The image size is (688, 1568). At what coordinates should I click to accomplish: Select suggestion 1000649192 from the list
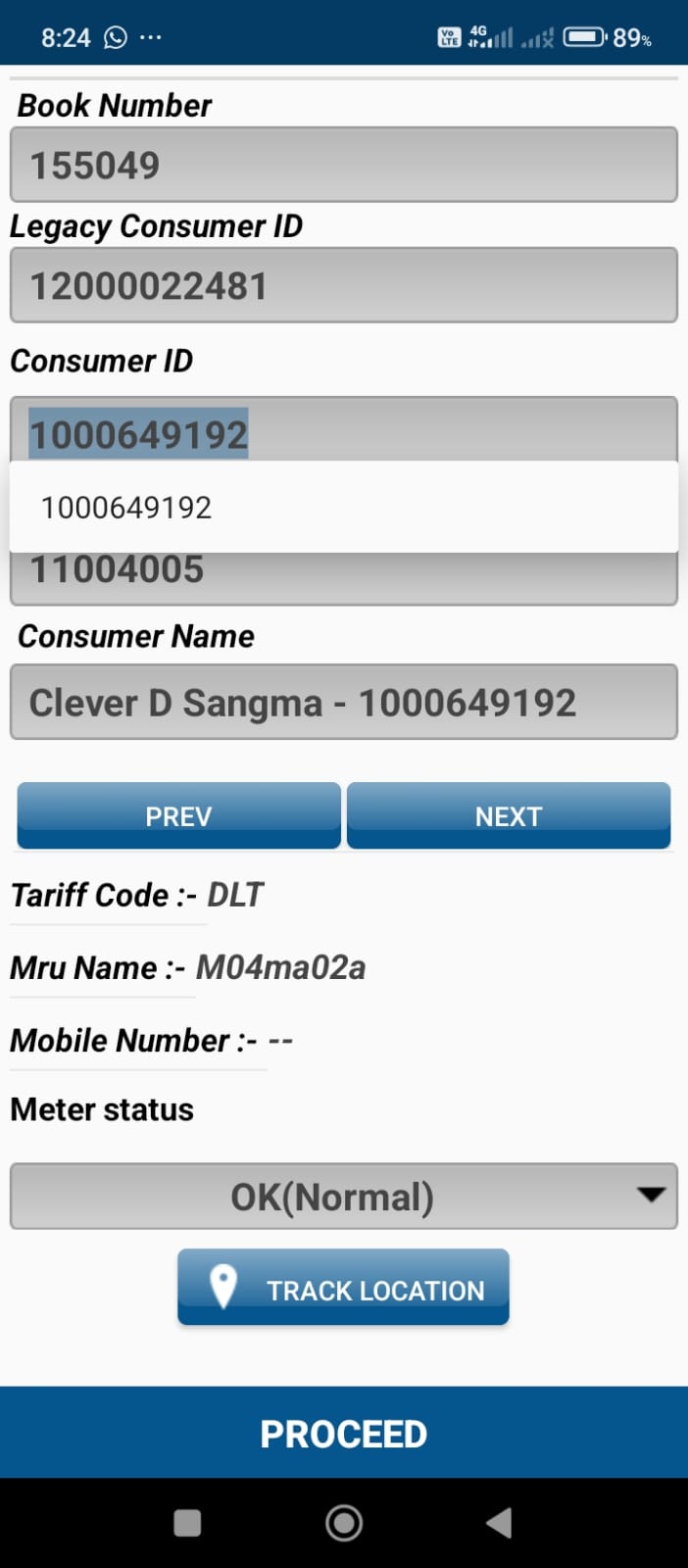tap(343, 508)
